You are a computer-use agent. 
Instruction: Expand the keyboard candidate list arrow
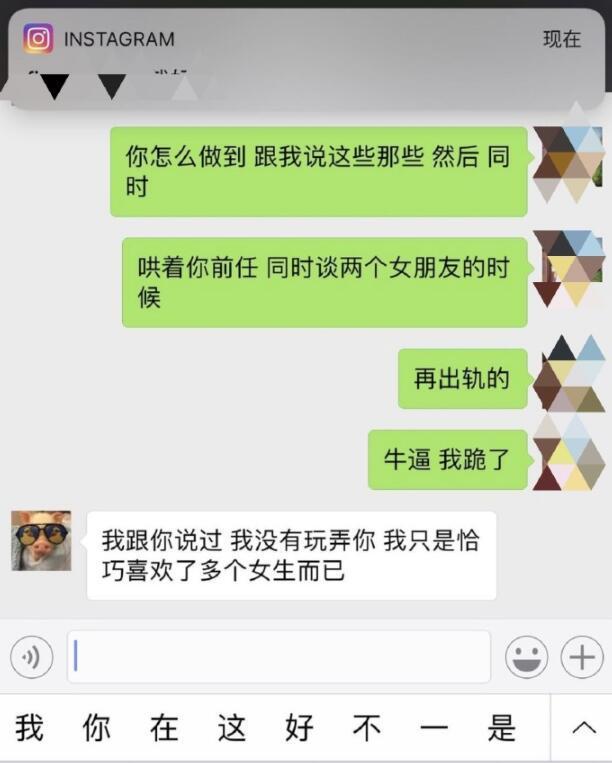[583, 728]
